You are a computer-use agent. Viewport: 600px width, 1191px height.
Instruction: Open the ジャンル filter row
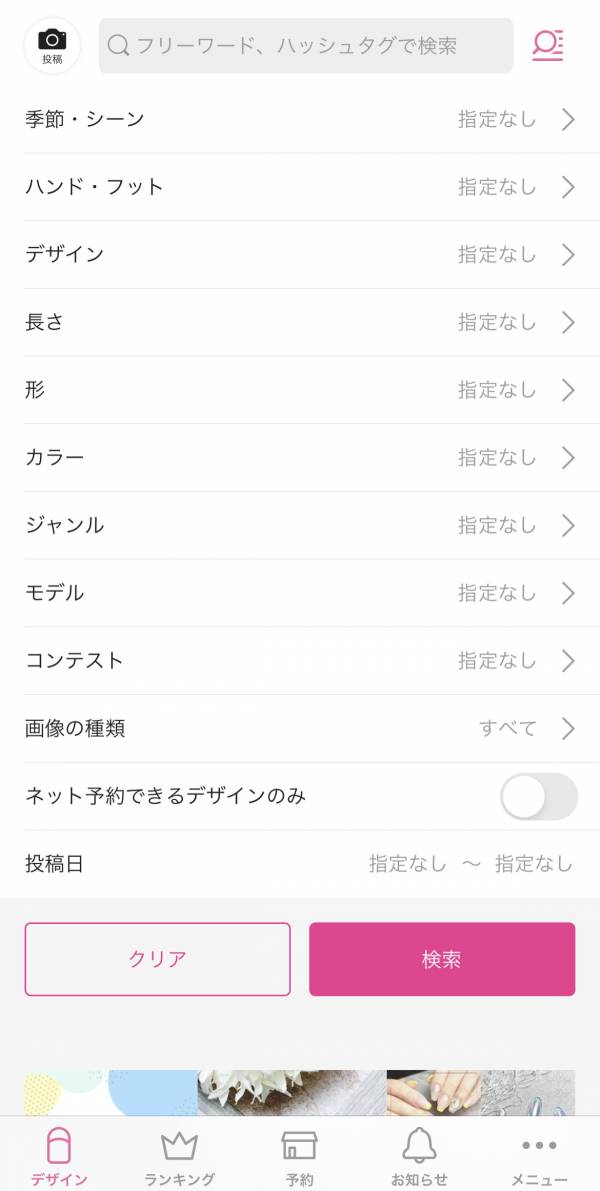tap(300, 525)
